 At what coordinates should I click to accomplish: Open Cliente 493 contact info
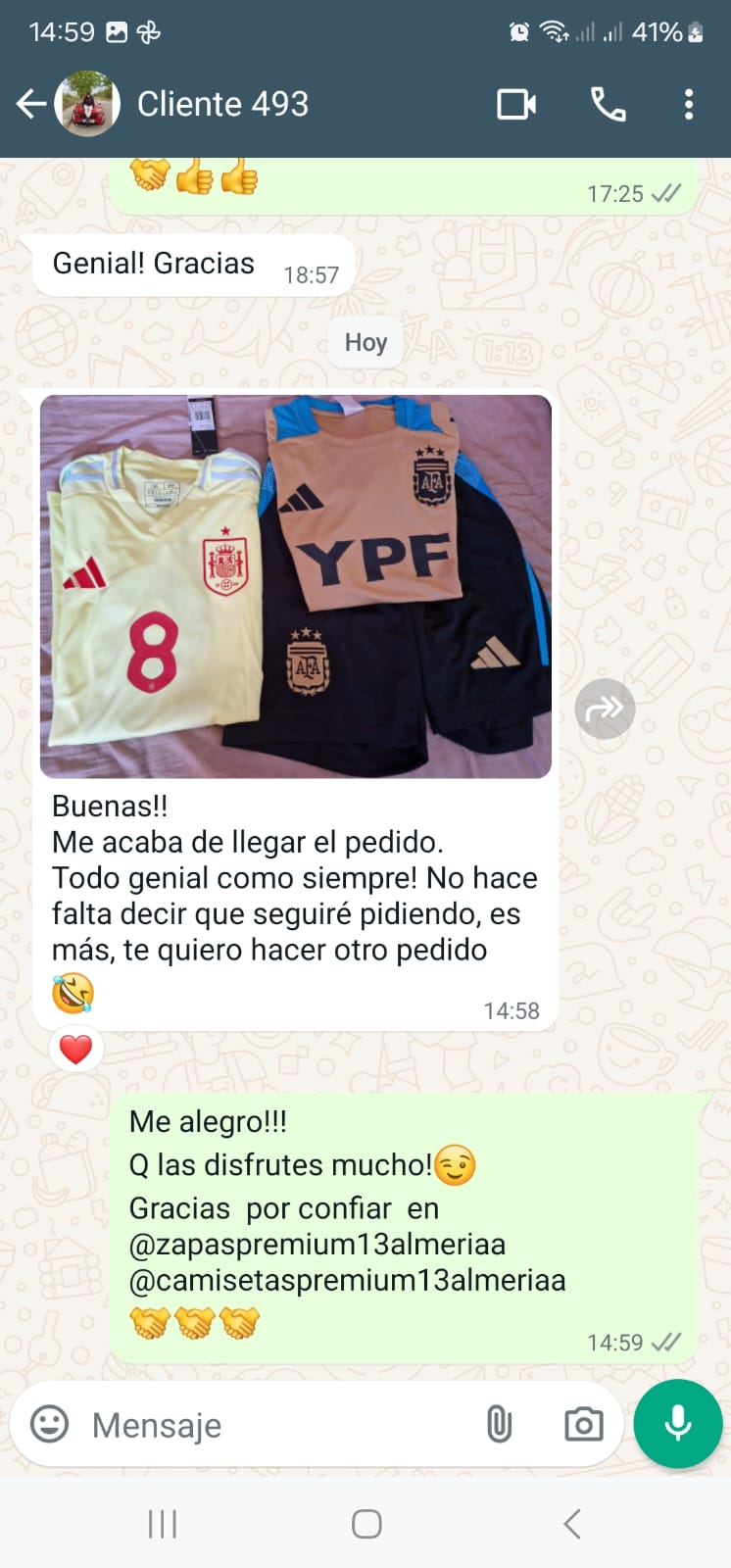pos(222,104)
